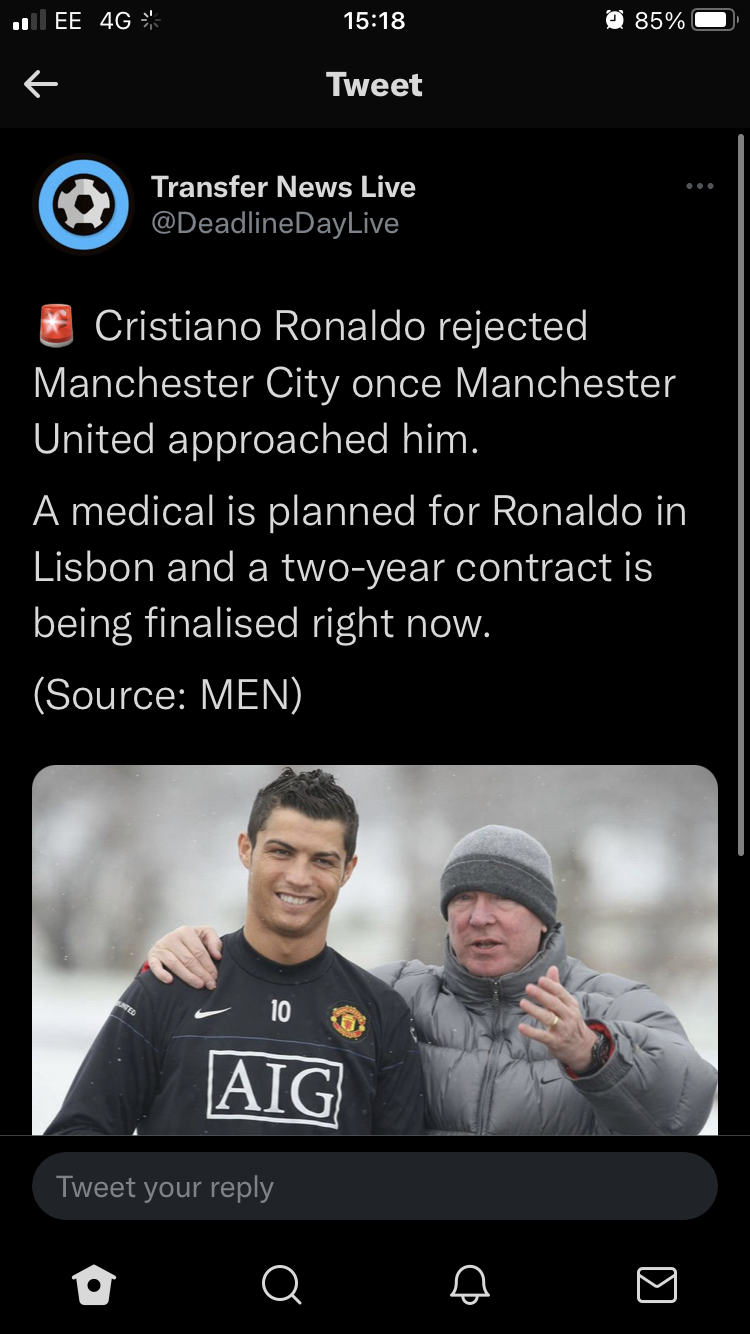This screenshot has width=750, height=1334.
Task: Go back using the top-left arrow
Action: point(41,85)
